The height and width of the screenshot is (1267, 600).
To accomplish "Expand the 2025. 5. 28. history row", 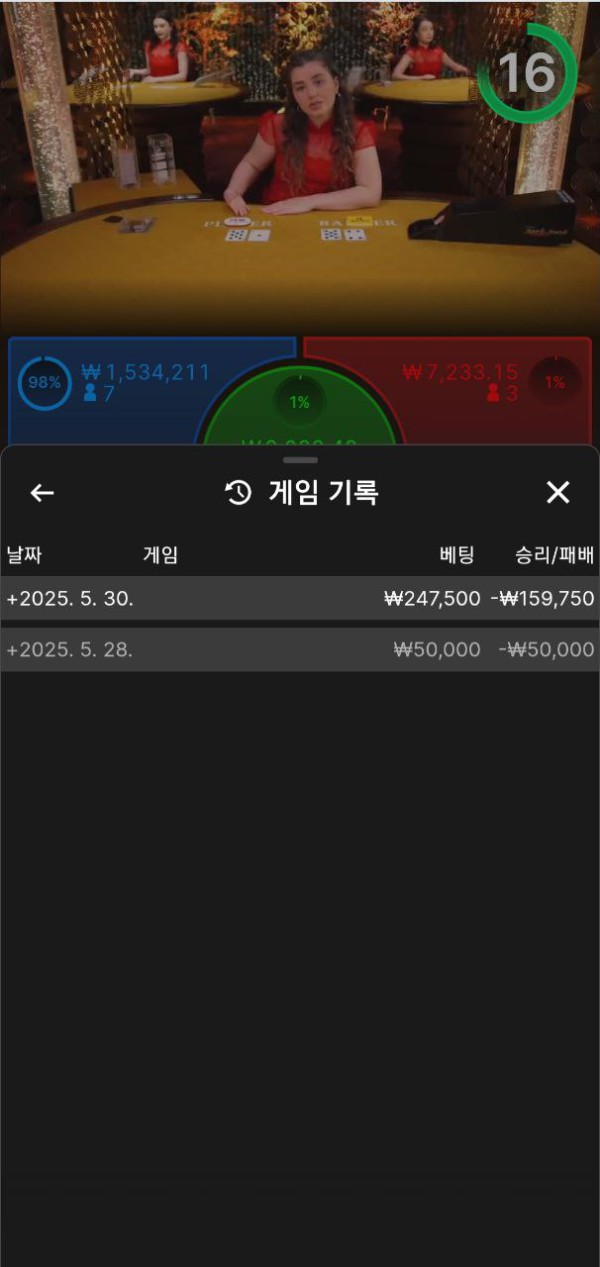I will (x=300, y=650).
